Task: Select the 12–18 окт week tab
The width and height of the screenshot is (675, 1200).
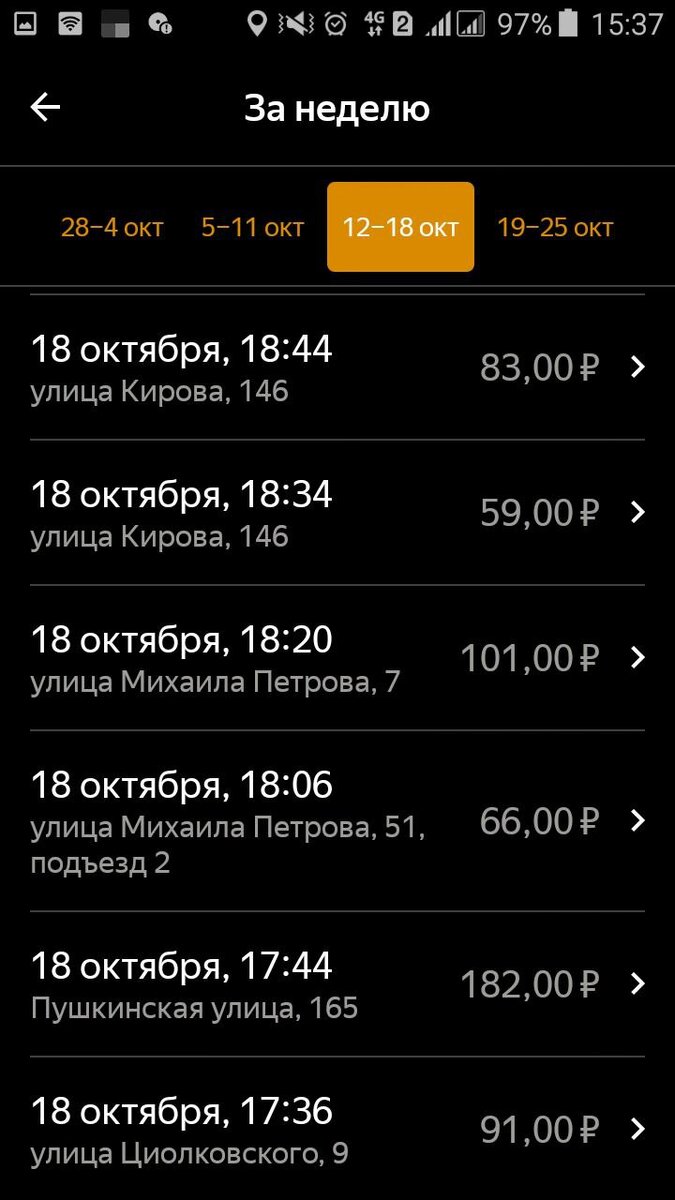Action: click(400, 227)
